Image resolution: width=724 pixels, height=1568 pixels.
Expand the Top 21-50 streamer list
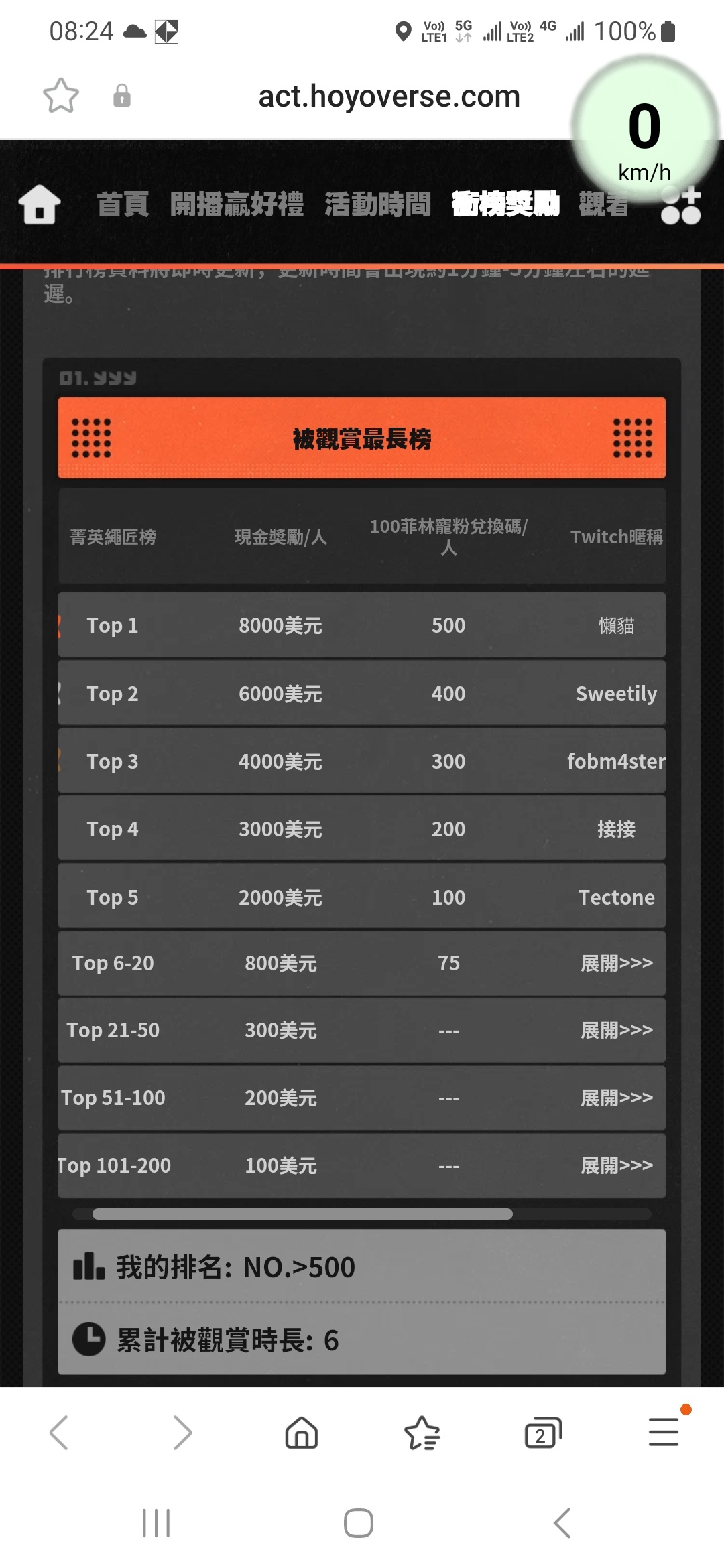(616, 1031)
